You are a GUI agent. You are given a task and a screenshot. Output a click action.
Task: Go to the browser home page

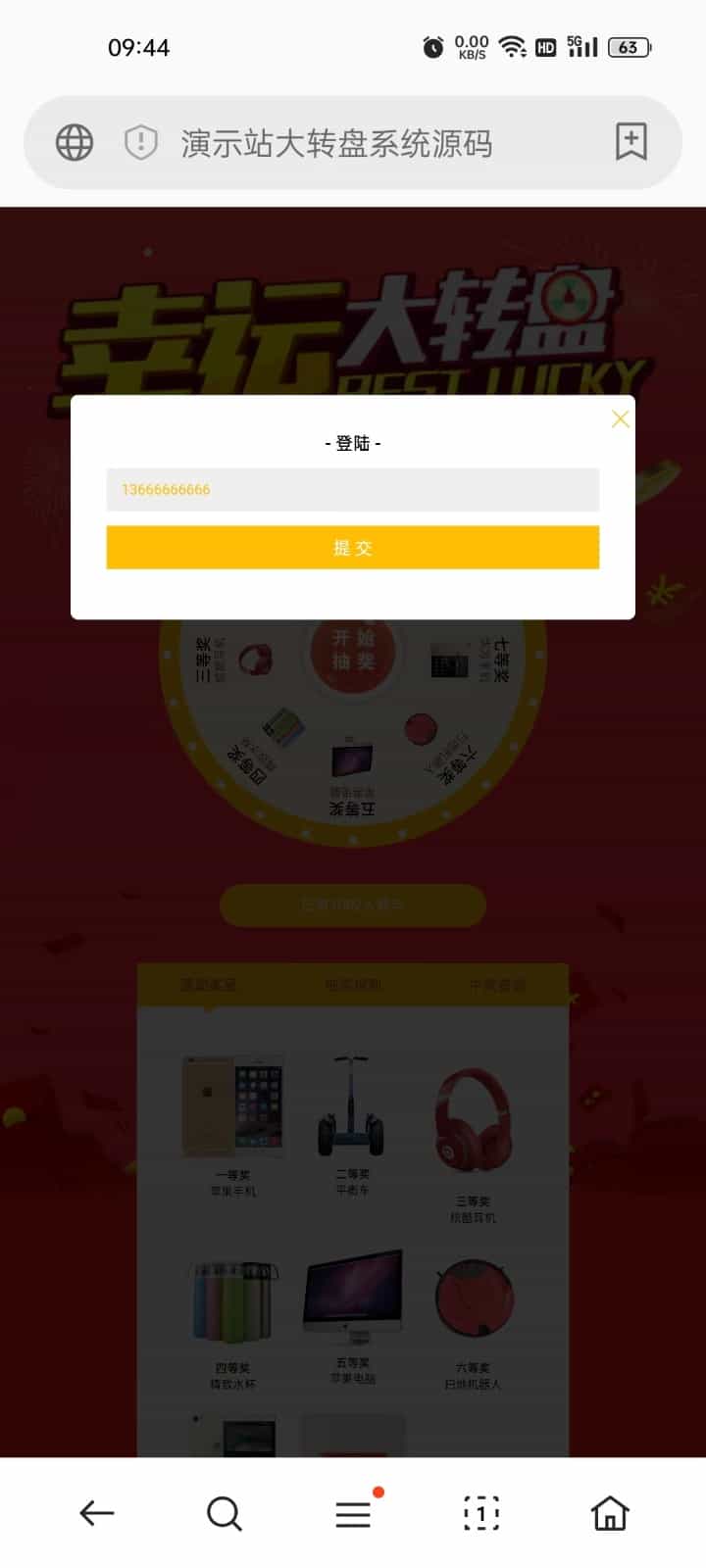[609, 1513]
